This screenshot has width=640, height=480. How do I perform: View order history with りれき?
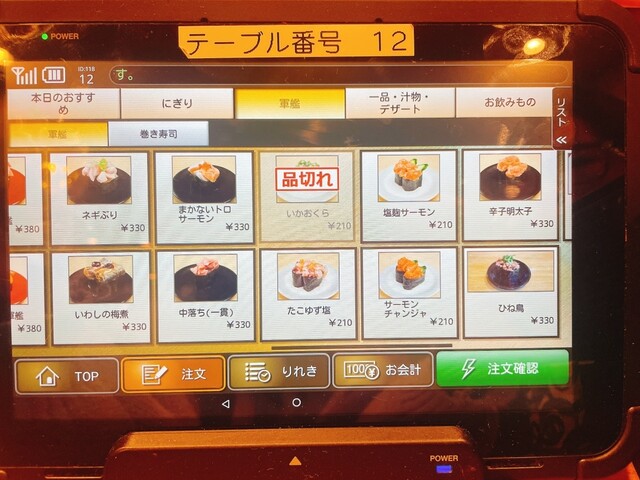pos(279,372)
